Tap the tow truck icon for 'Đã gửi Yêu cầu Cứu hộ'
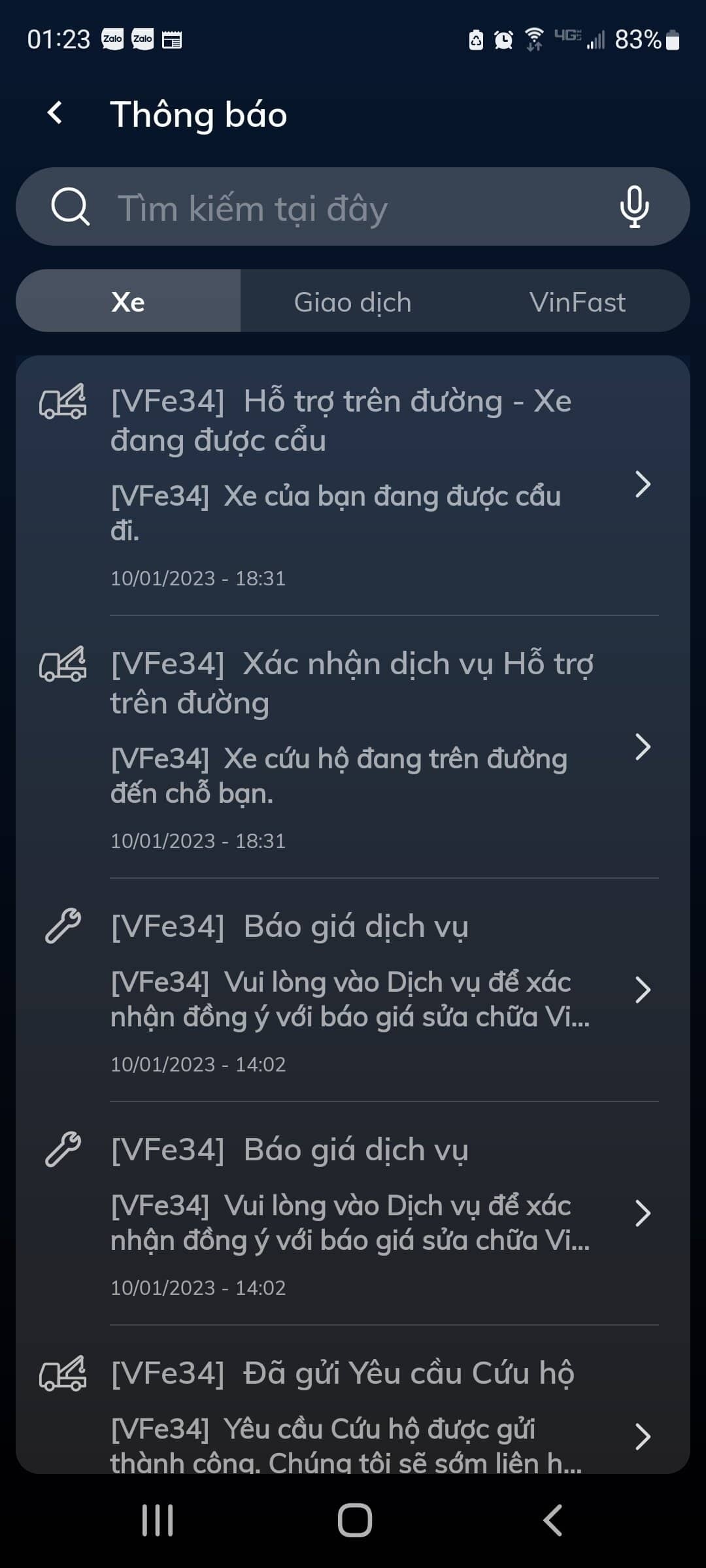This screenshot has width=706, height=1568. tap(62, 1372)
